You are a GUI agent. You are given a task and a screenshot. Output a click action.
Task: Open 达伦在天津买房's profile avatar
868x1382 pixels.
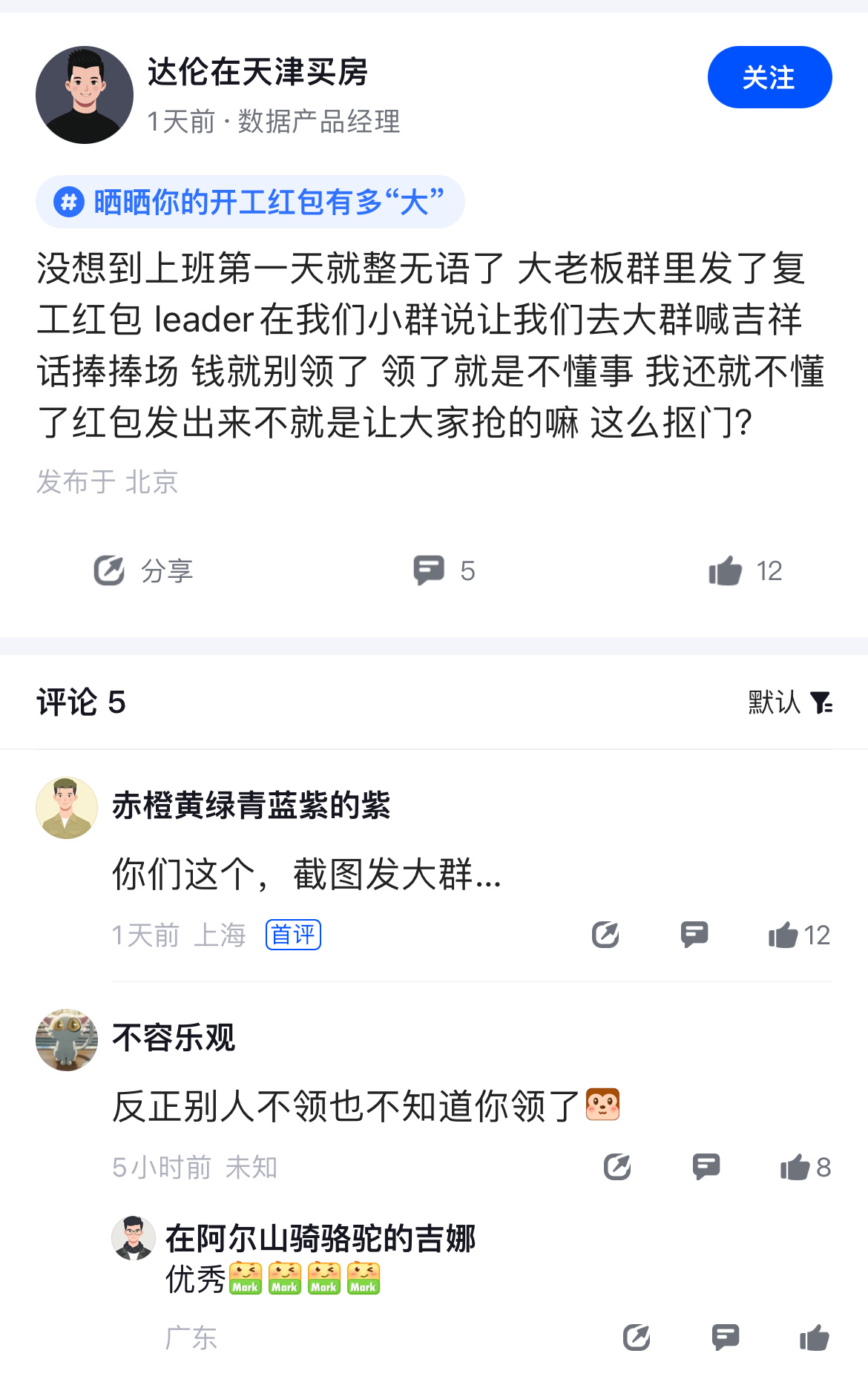coord(85,95)
